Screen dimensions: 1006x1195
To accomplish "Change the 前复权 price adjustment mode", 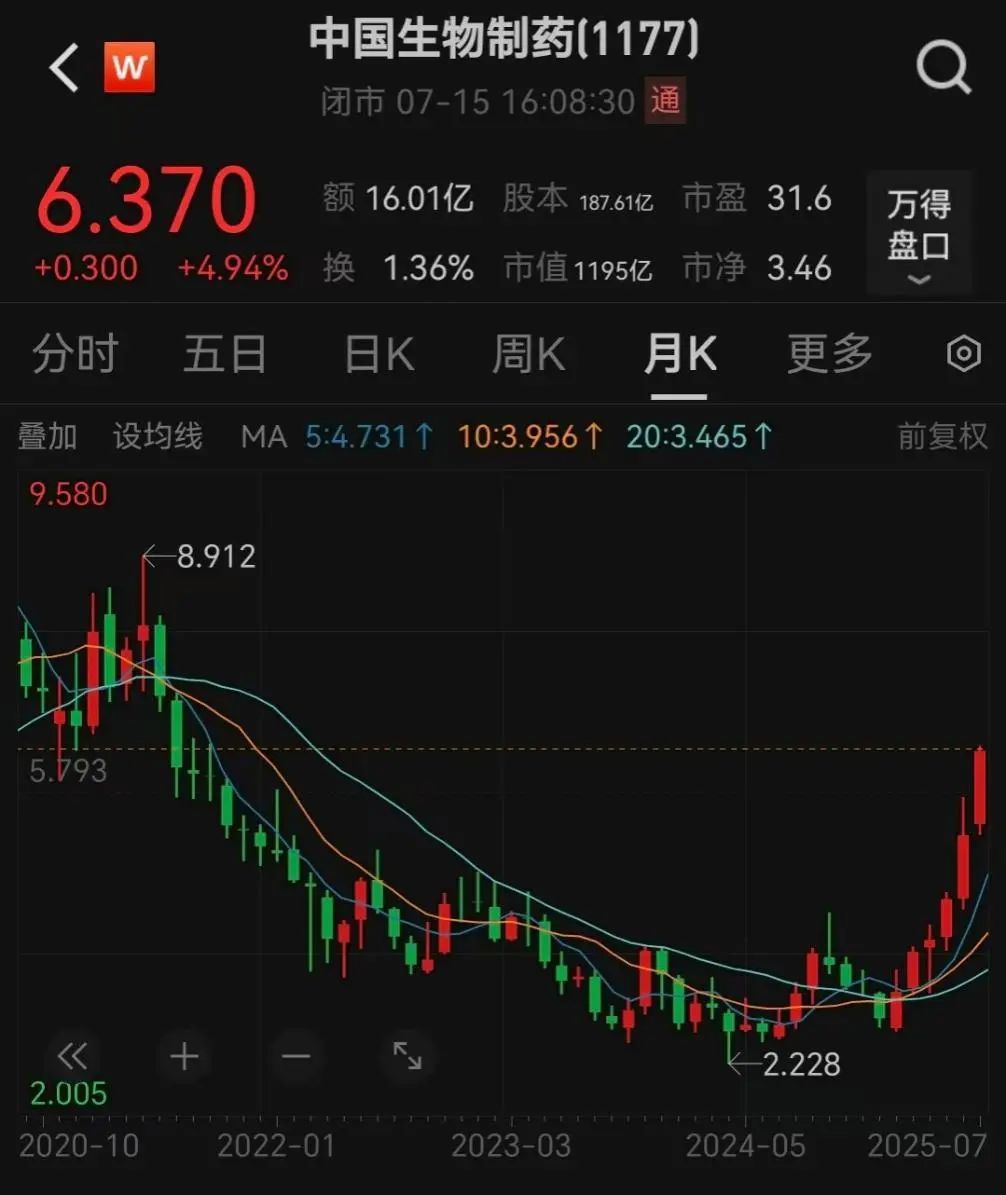I will [x=942, y=436].
